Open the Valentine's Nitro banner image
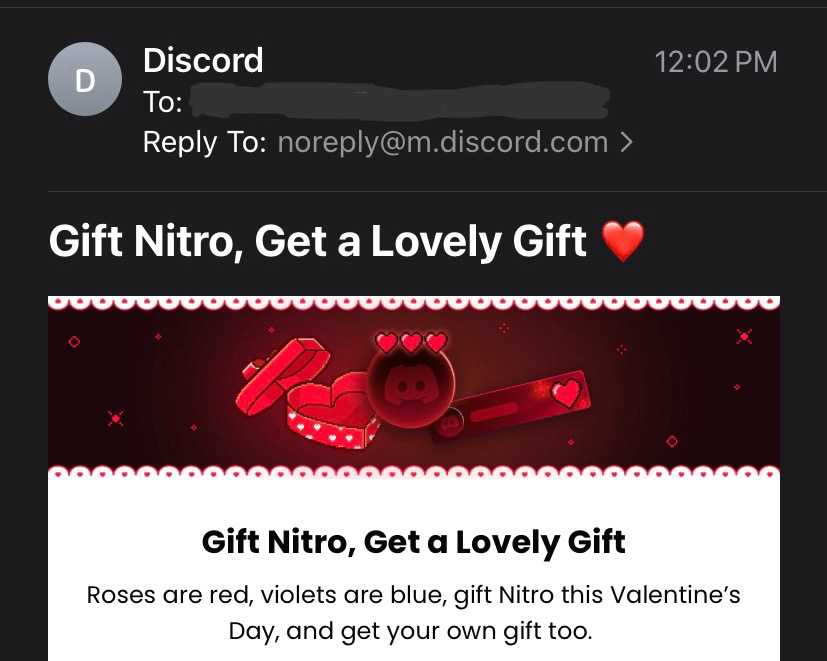This screenshot has width=827, height=661. [x=413, y=387]
